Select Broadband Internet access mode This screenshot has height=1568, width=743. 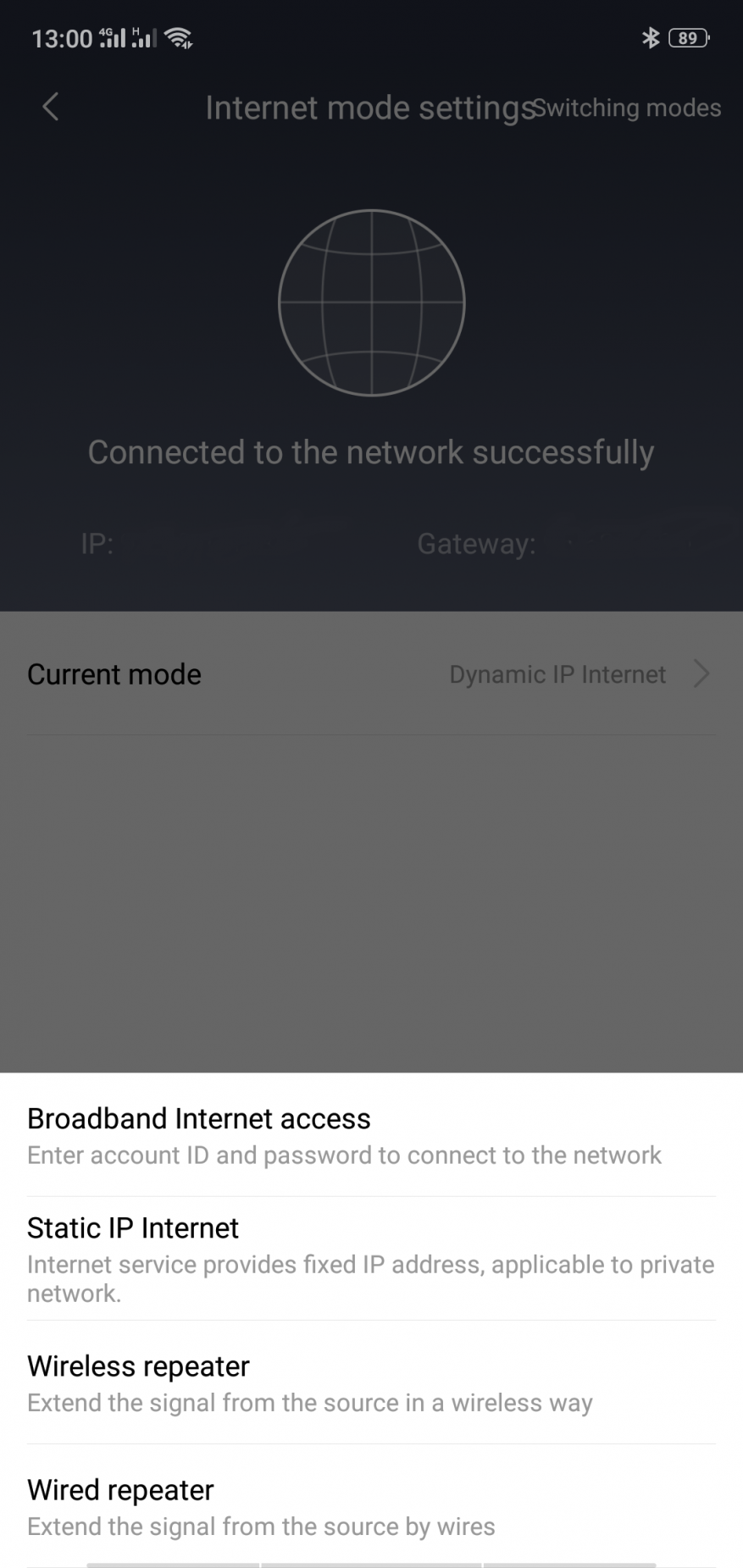pos(371,1135)
